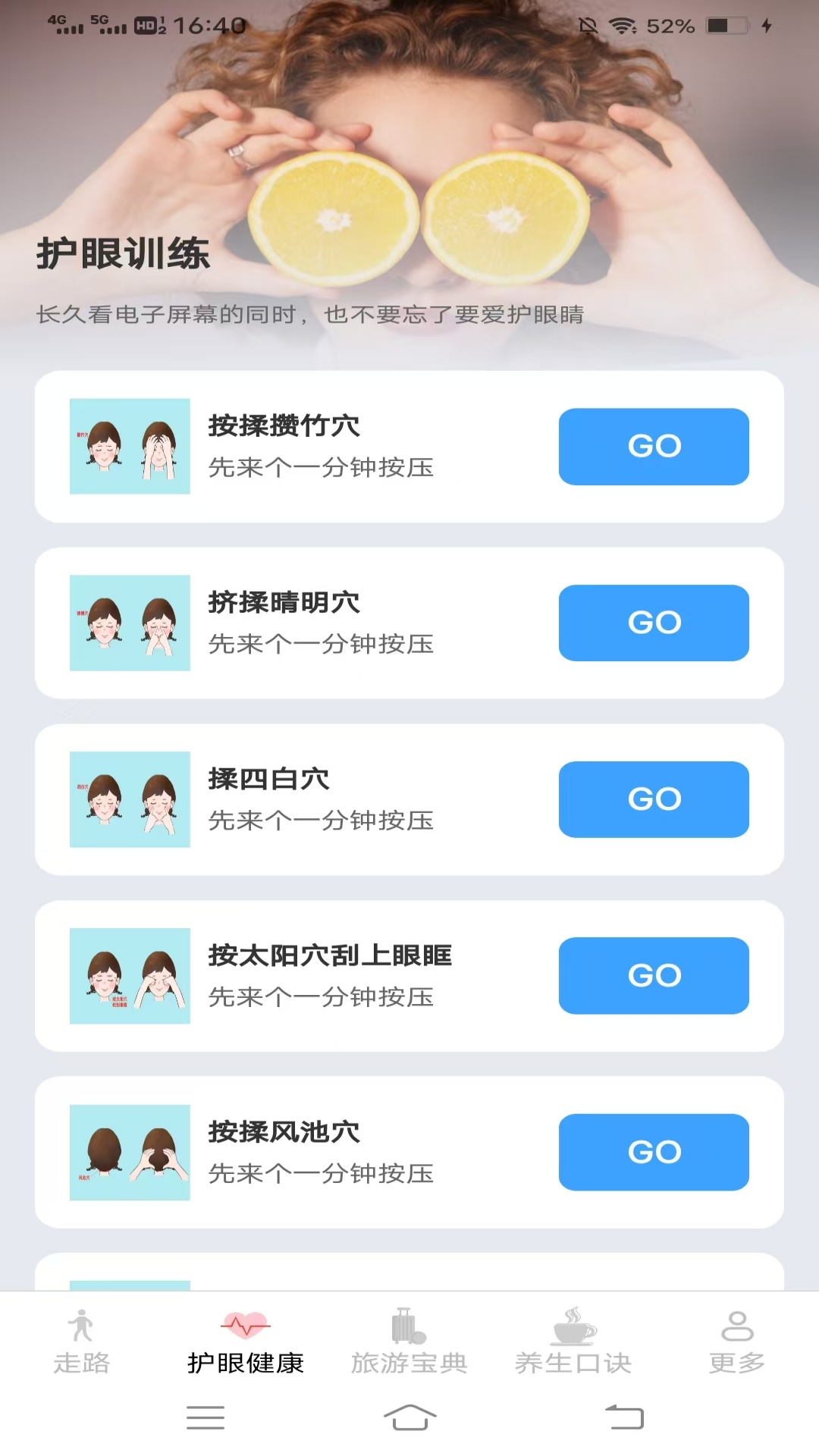Screen dimensions: 819x1456
Task: Tap GO beside 揉四白穴
Action: pyautogui.click(x=653, y=799)
